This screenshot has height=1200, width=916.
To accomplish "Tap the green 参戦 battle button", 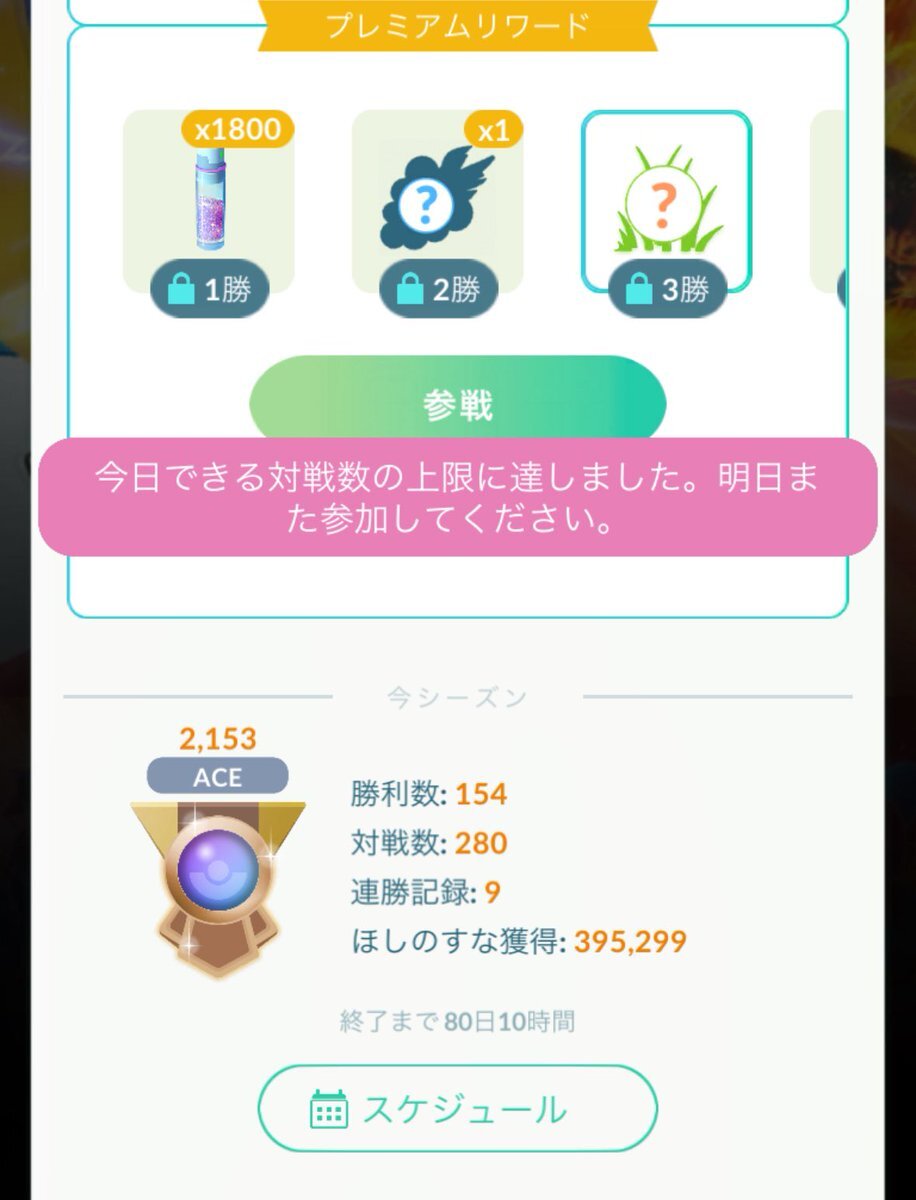I will pyautogui.click(x=457, y=400).
